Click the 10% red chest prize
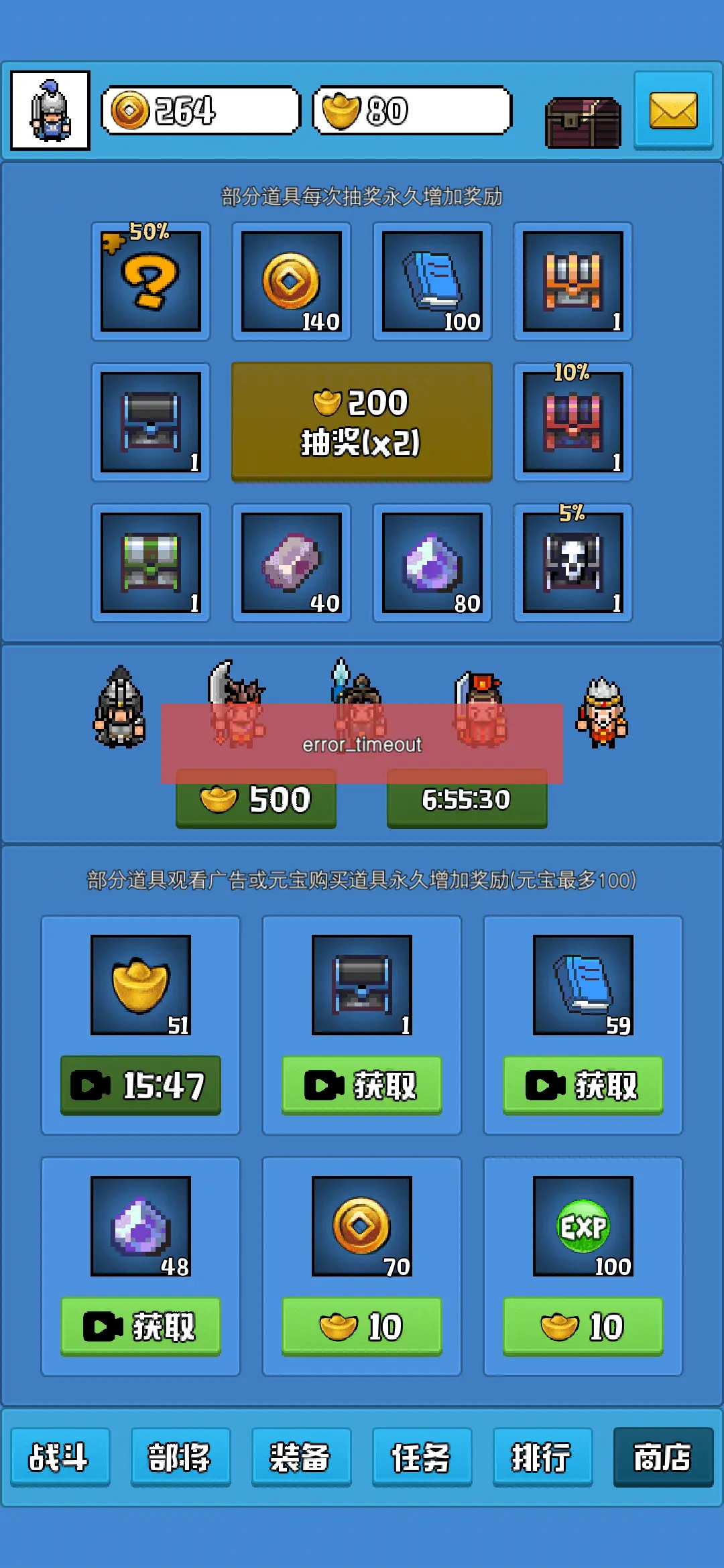The width and height of the screenshot is (724, 1568). click(572, 422)
